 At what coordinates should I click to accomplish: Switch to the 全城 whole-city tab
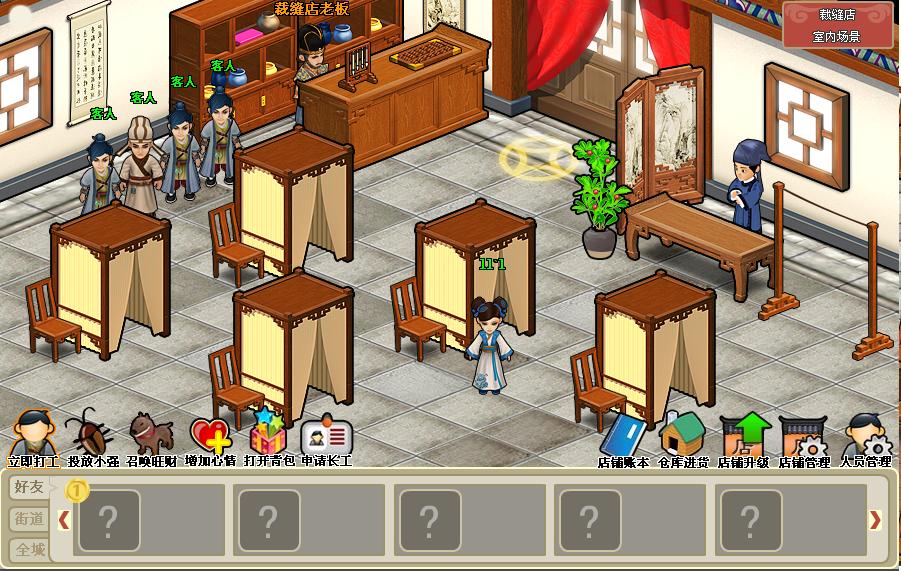point(29,549)
